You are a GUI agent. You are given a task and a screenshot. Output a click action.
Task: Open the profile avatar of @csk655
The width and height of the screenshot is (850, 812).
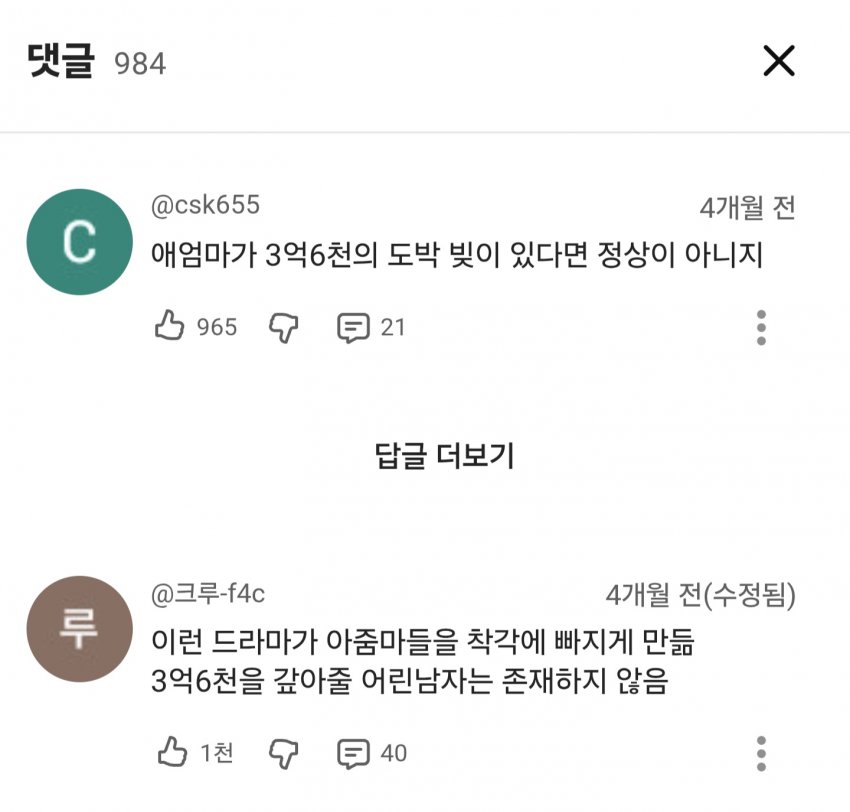coord(79,242)
